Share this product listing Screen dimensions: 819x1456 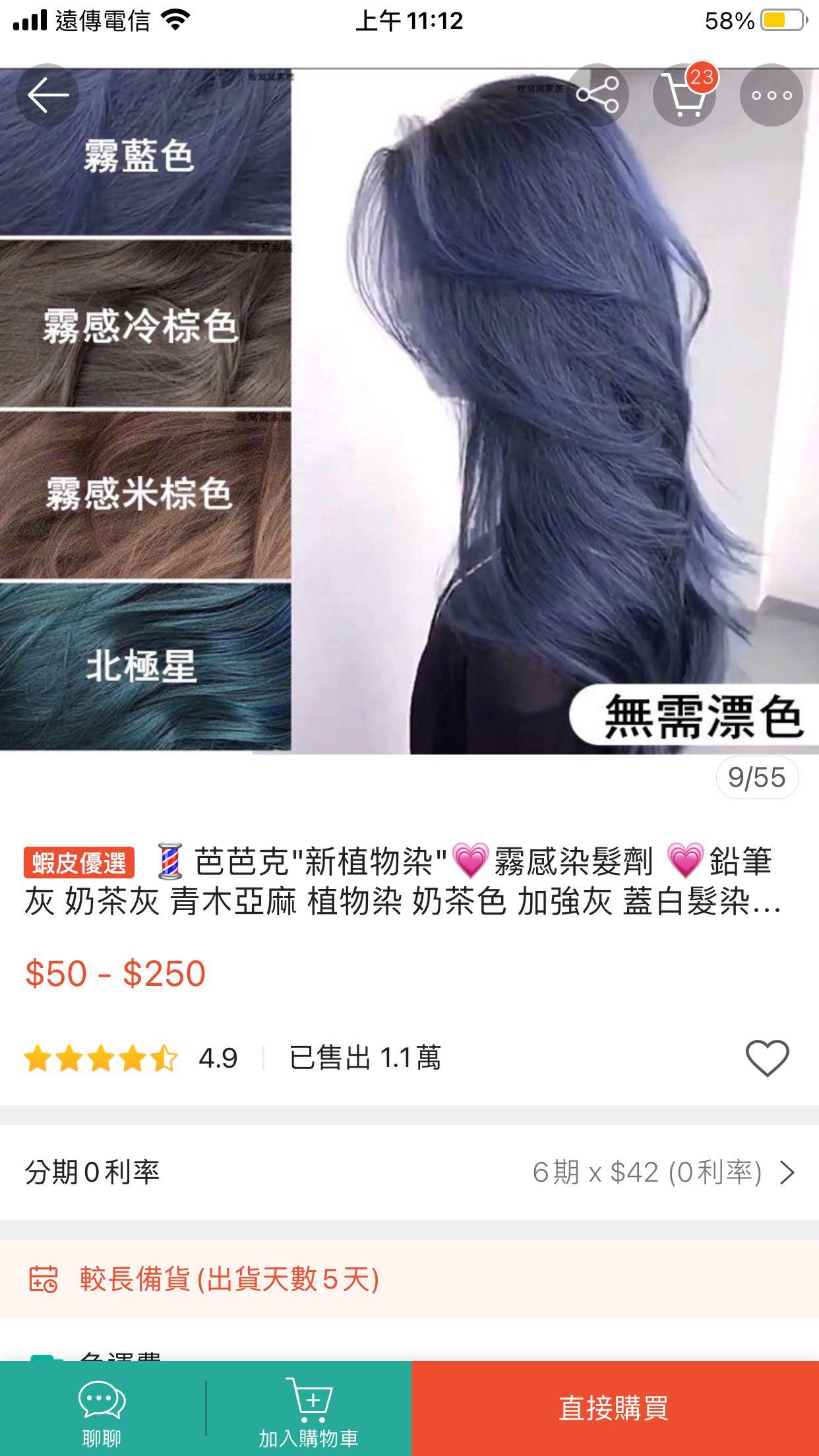click(597, 96)
